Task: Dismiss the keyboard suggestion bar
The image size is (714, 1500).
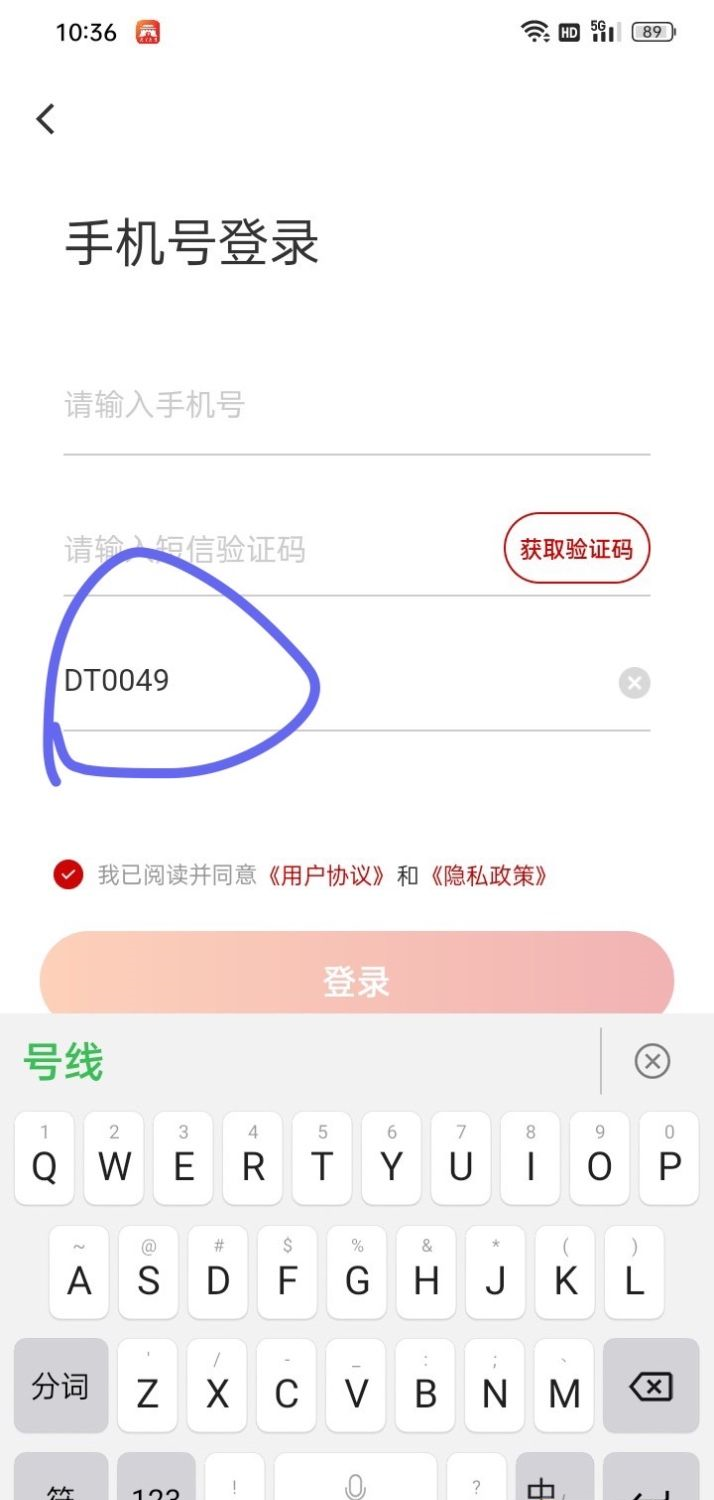Action: (x=652, y=1061)
